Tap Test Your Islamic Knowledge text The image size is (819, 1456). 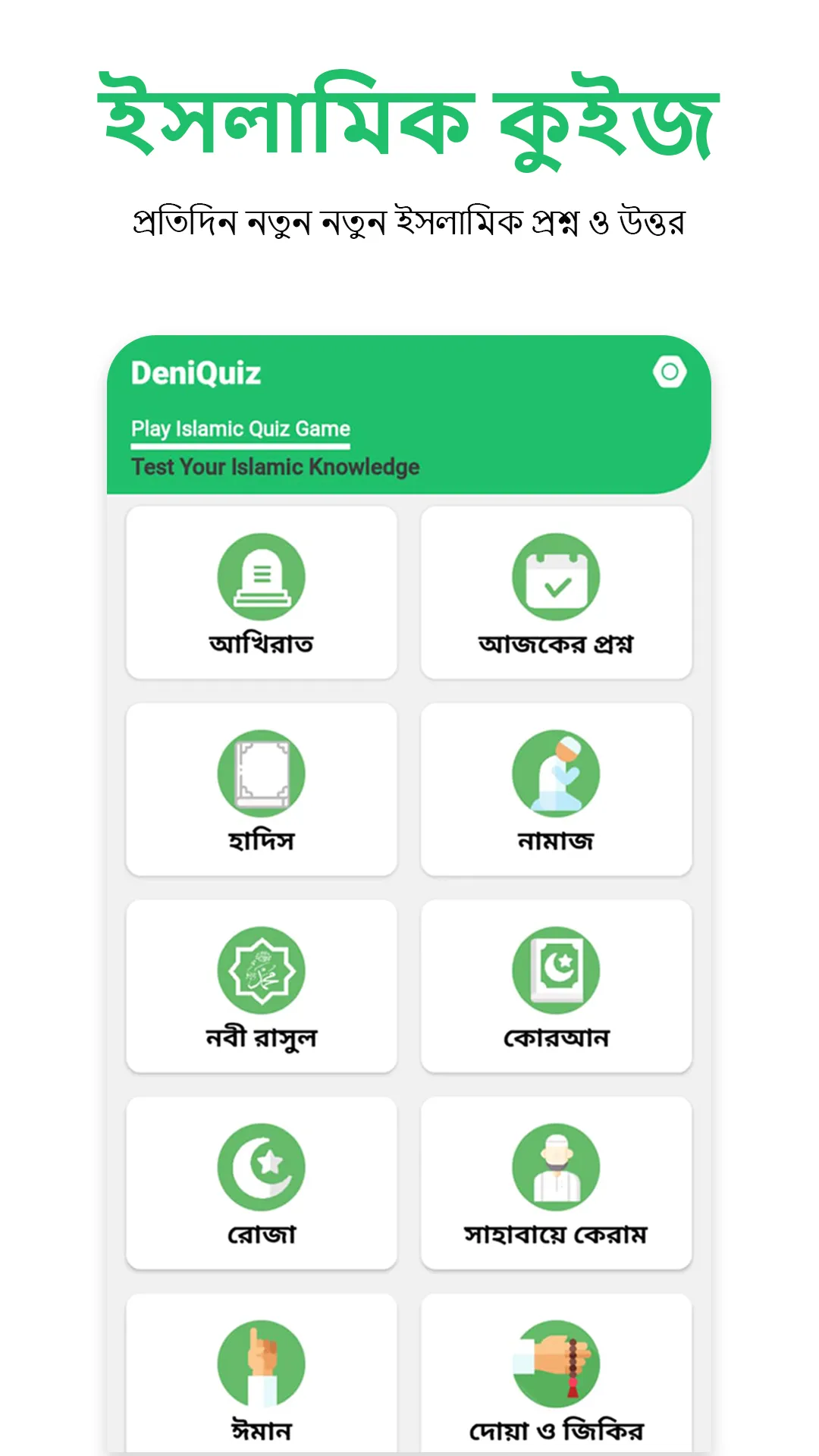coord(275,466)
